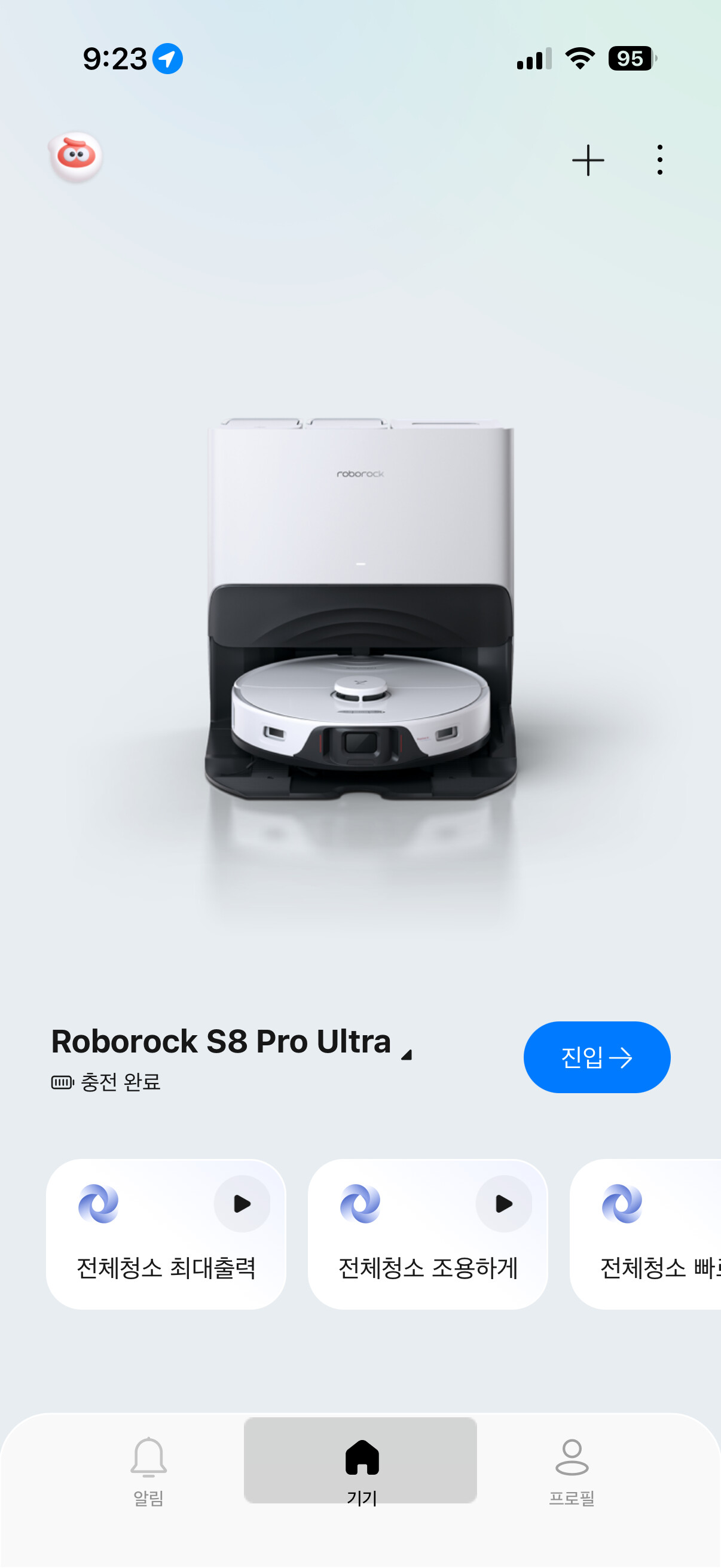Tap the red mascot avatar icon

click(75, 157)
